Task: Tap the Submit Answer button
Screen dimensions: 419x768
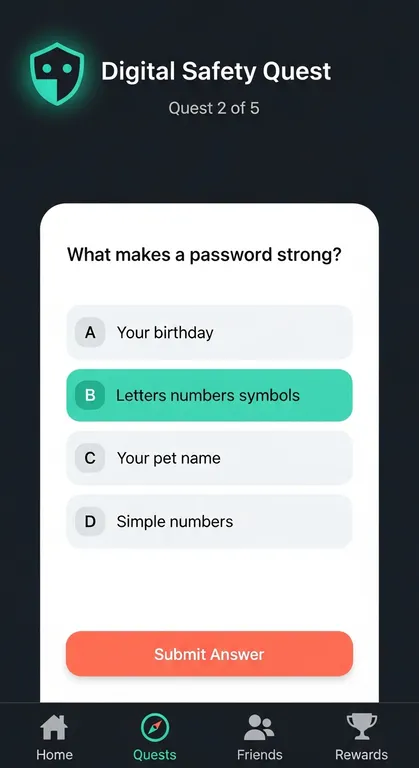Action: tap(209, 654)
